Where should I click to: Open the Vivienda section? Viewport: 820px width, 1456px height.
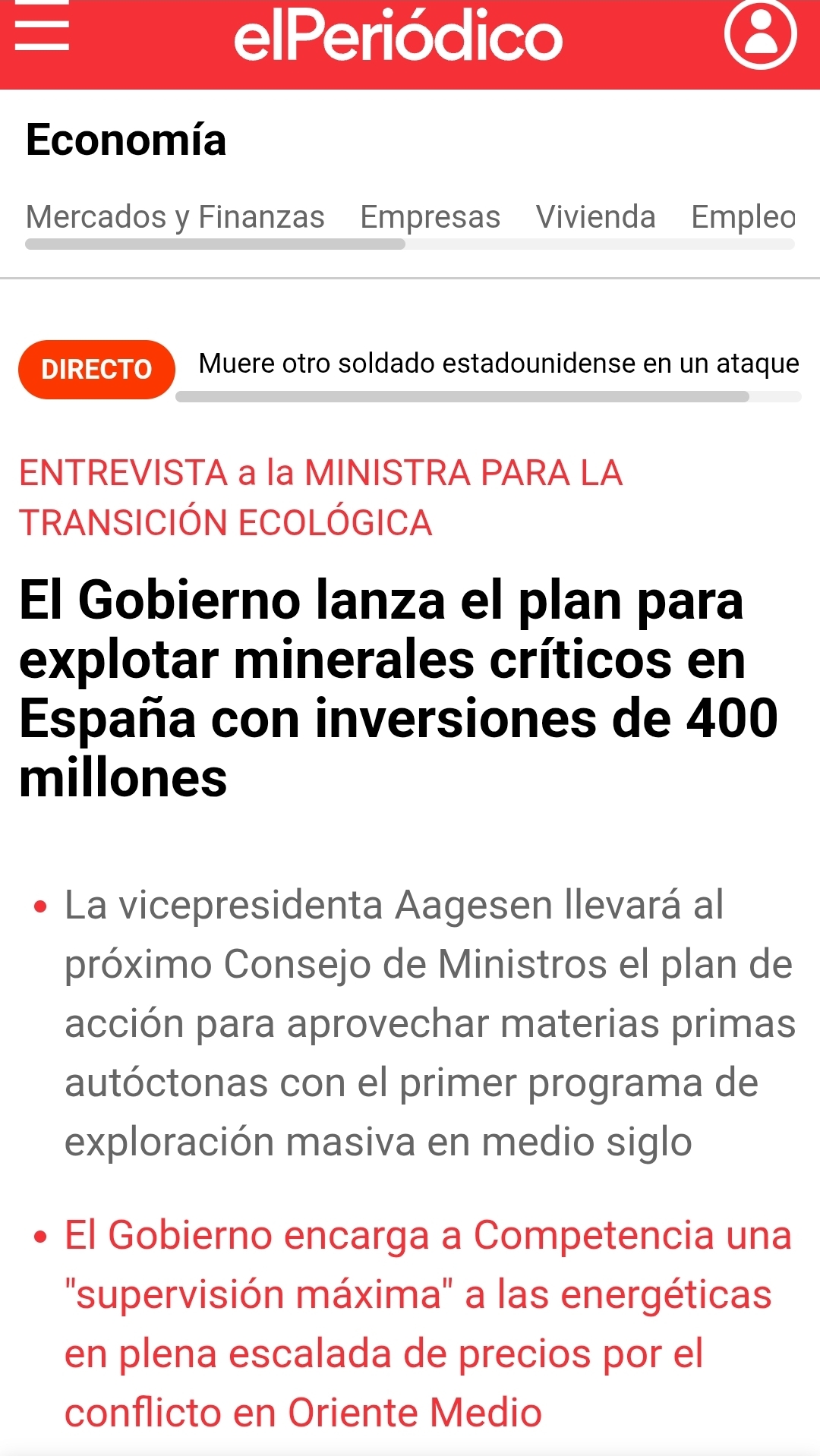coord(595,217)
